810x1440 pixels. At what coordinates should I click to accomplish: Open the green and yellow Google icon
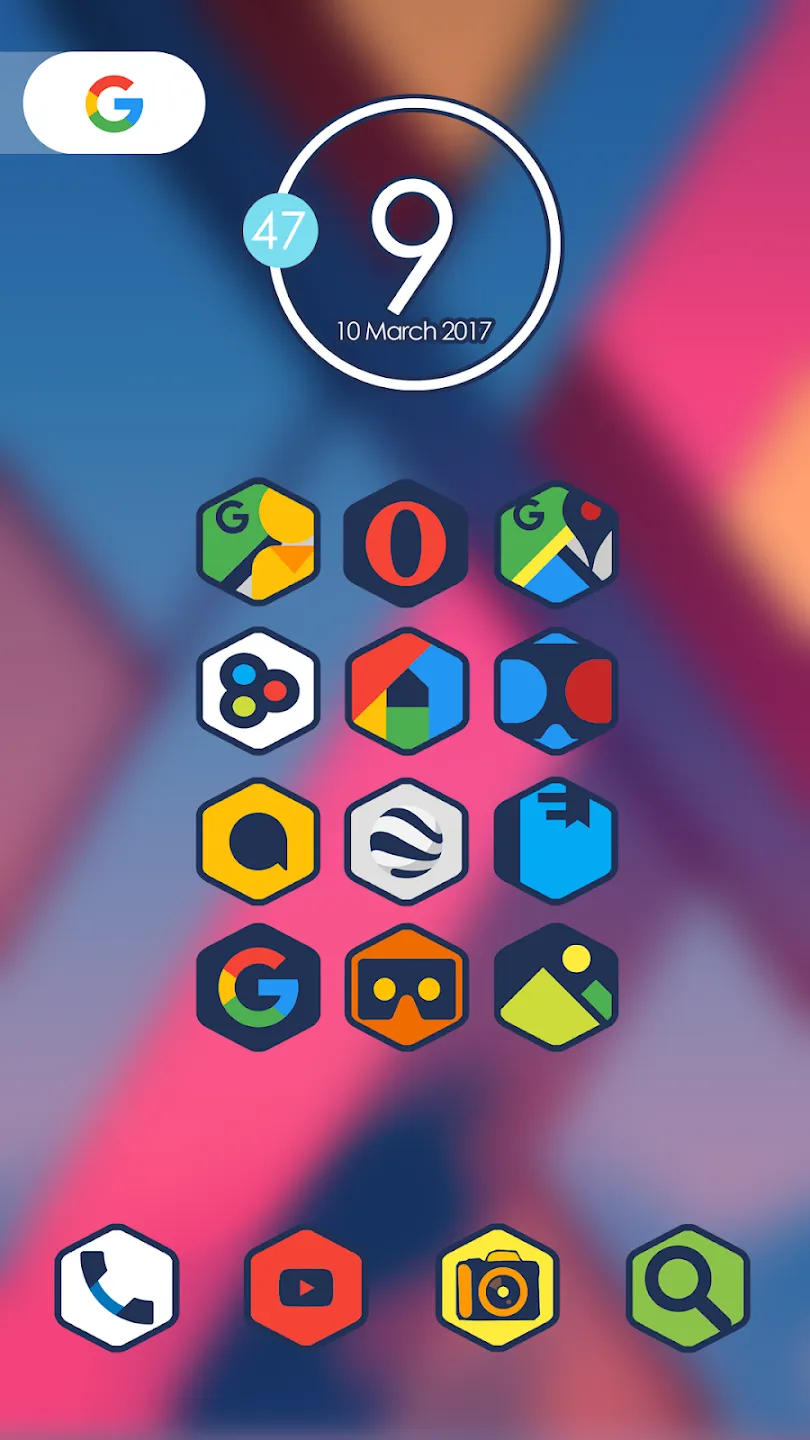pyautogui.click(x=258, y=543)
